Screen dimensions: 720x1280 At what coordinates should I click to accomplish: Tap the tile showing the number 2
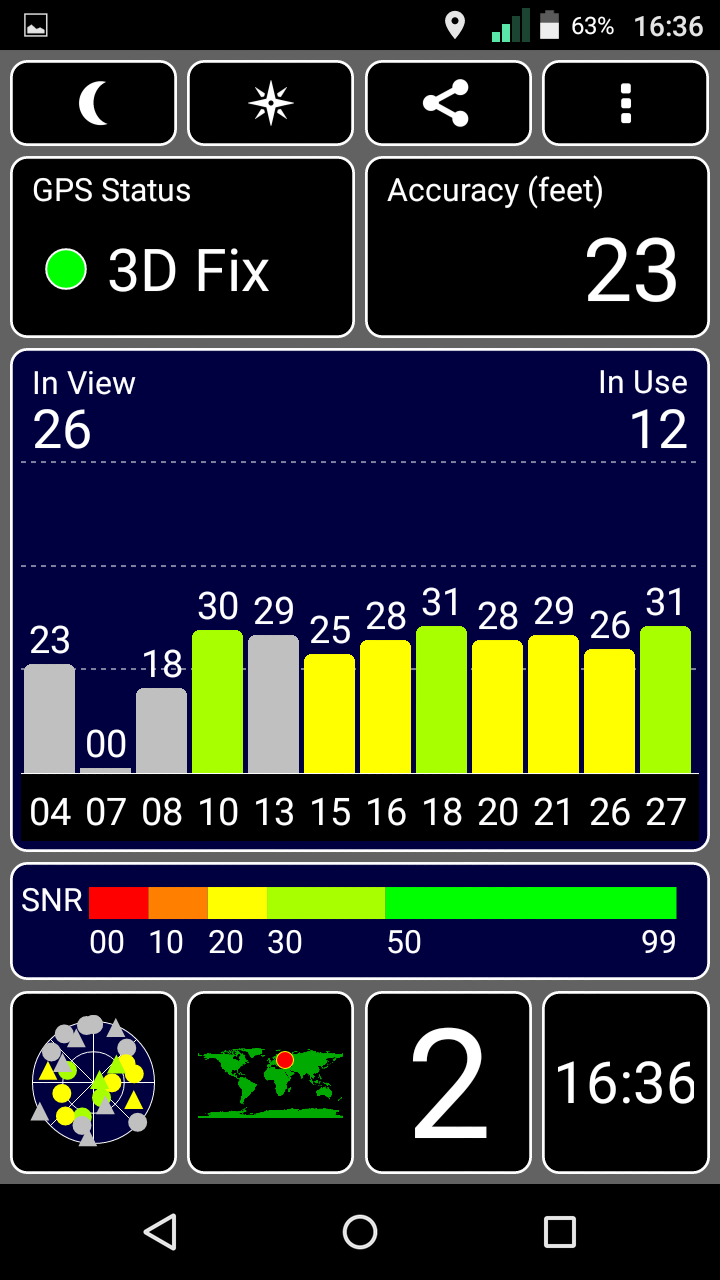click(448, 1082)
